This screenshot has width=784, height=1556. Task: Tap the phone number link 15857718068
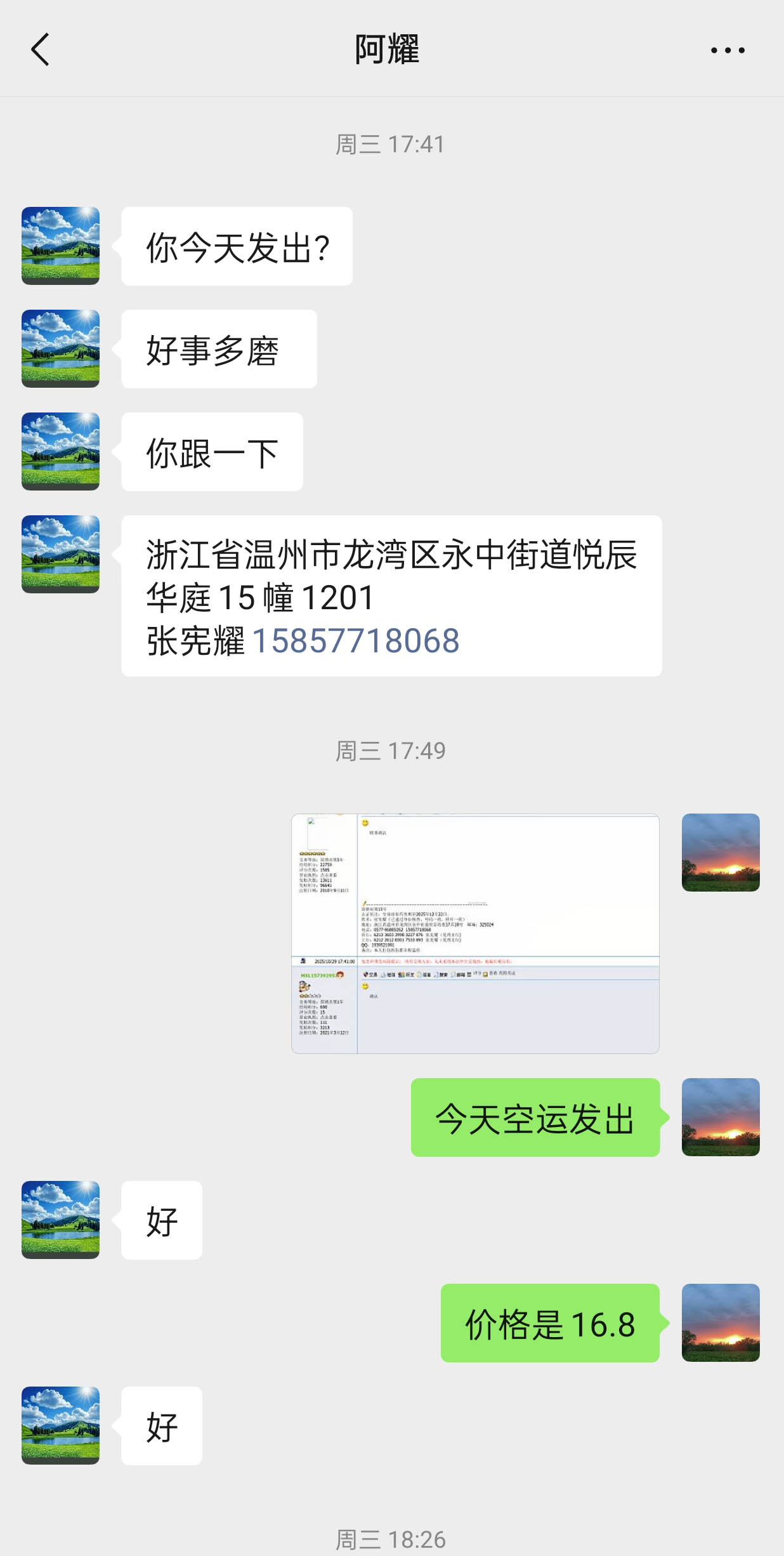[356, 640]
